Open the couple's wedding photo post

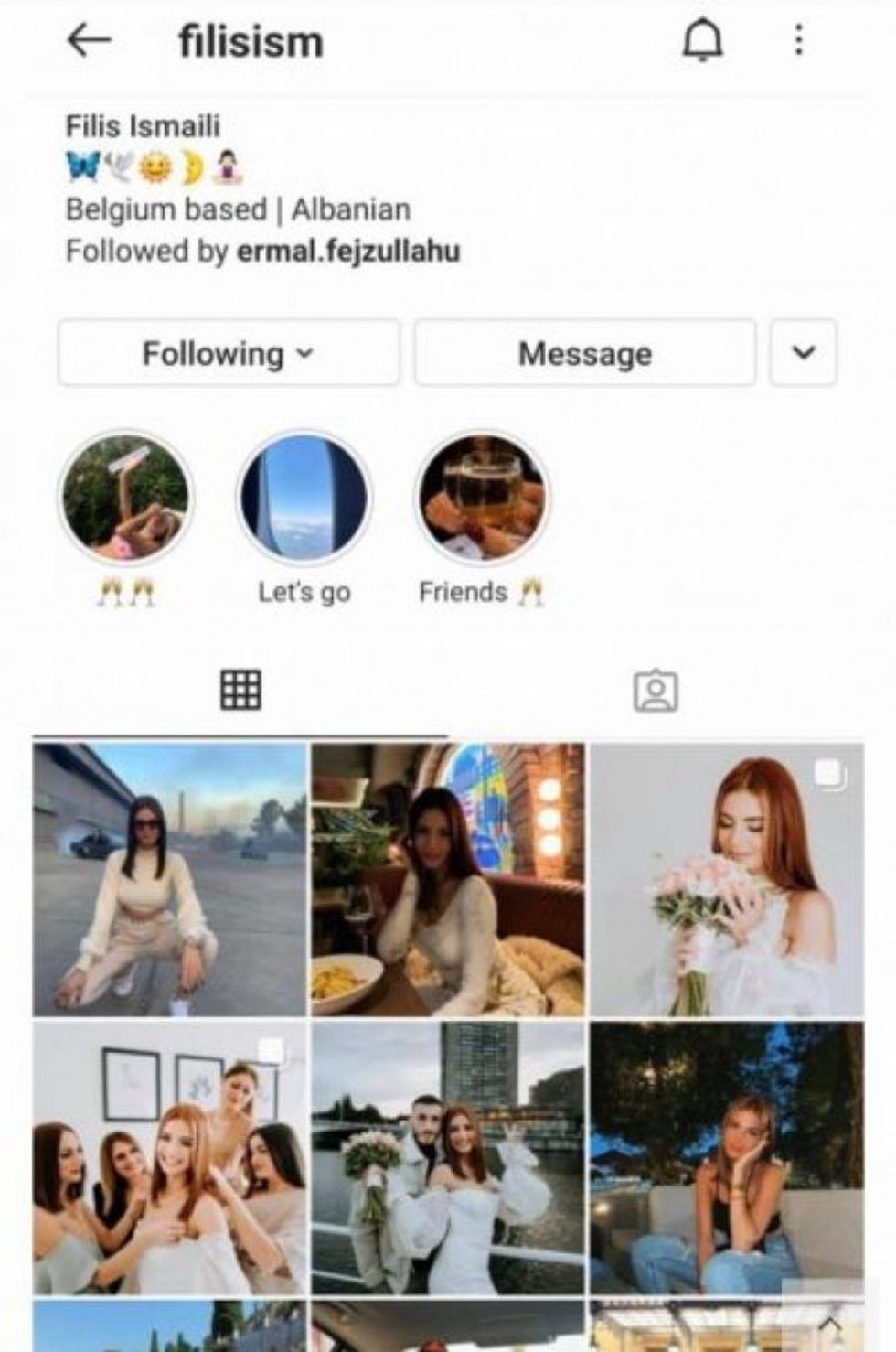(x=448, y=1158)
